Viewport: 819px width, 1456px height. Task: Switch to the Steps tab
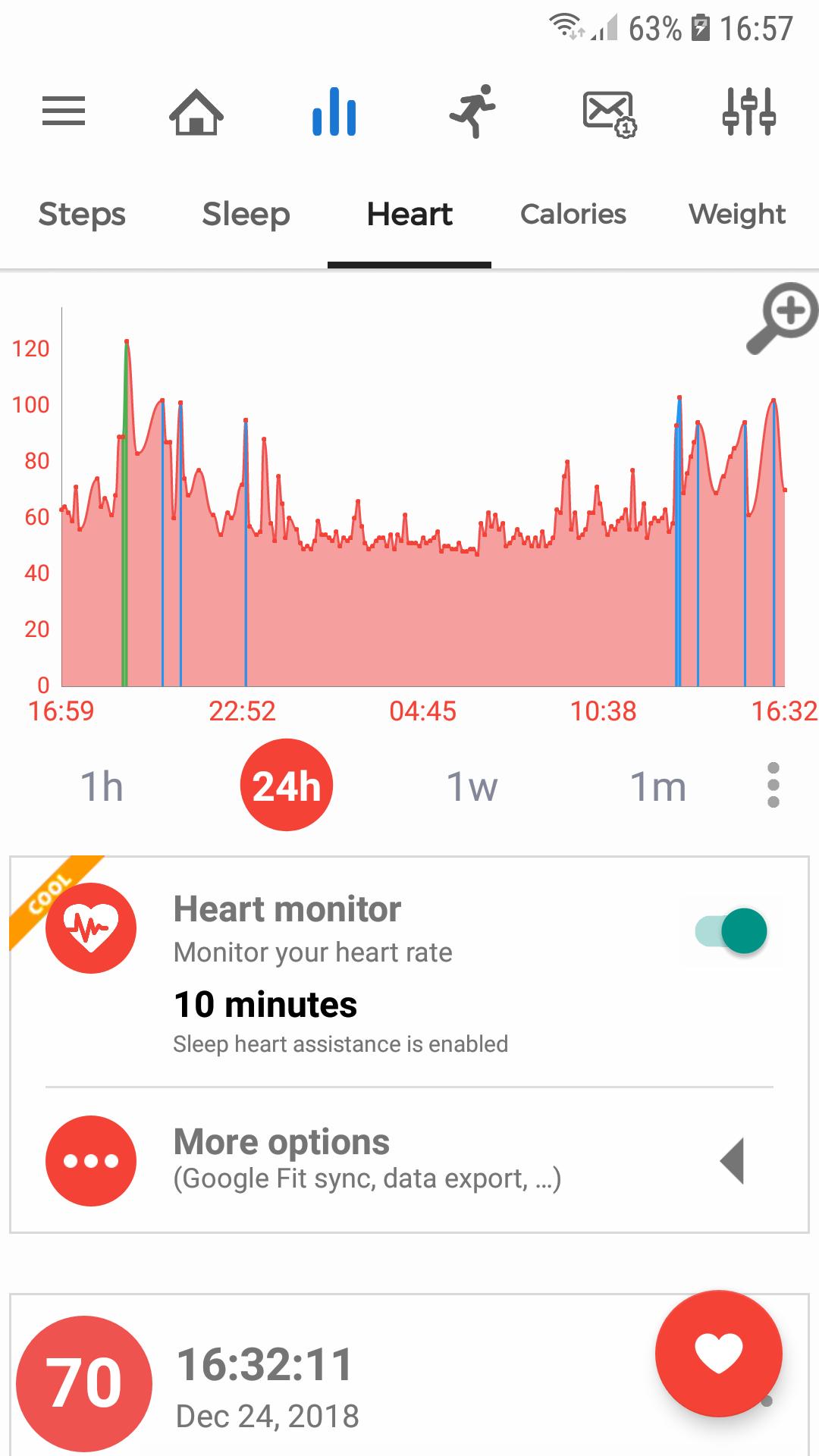tap(82, 215)
